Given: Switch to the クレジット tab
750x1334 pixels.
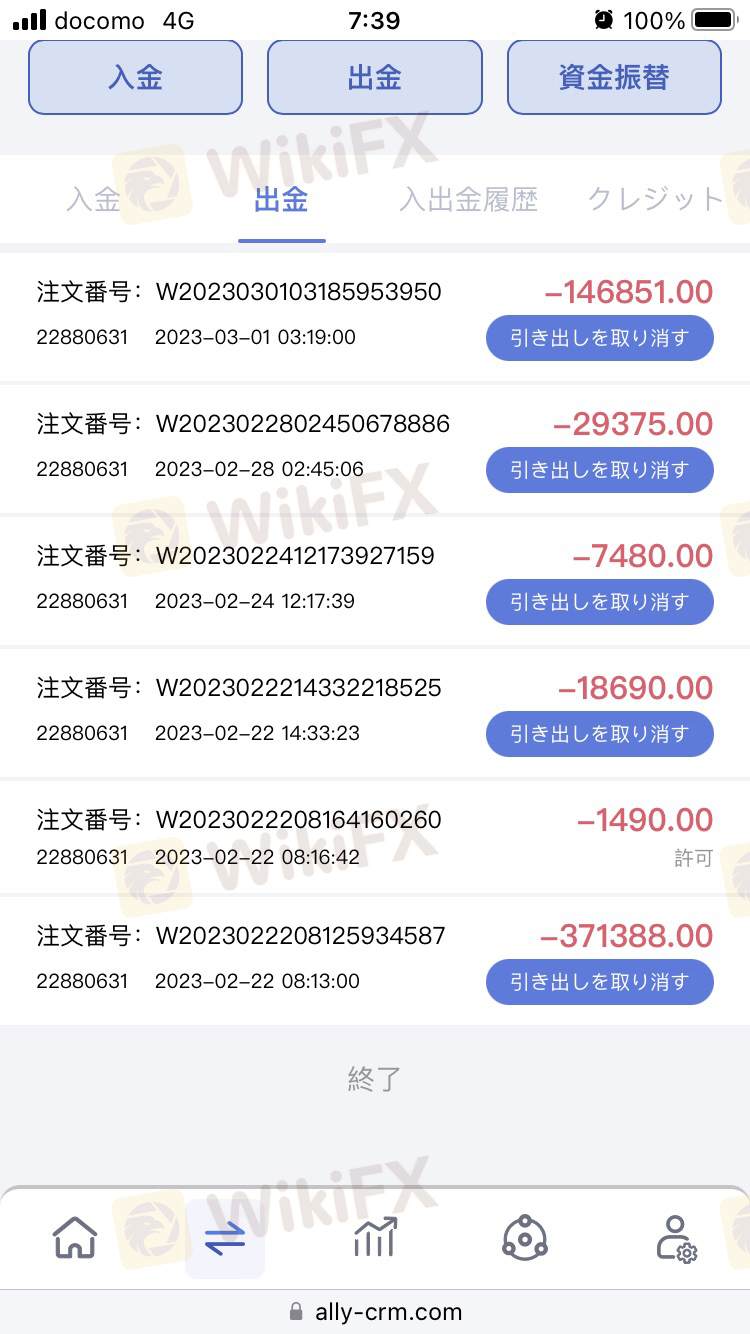Looking at the screenshot, I should coord(655,200).
